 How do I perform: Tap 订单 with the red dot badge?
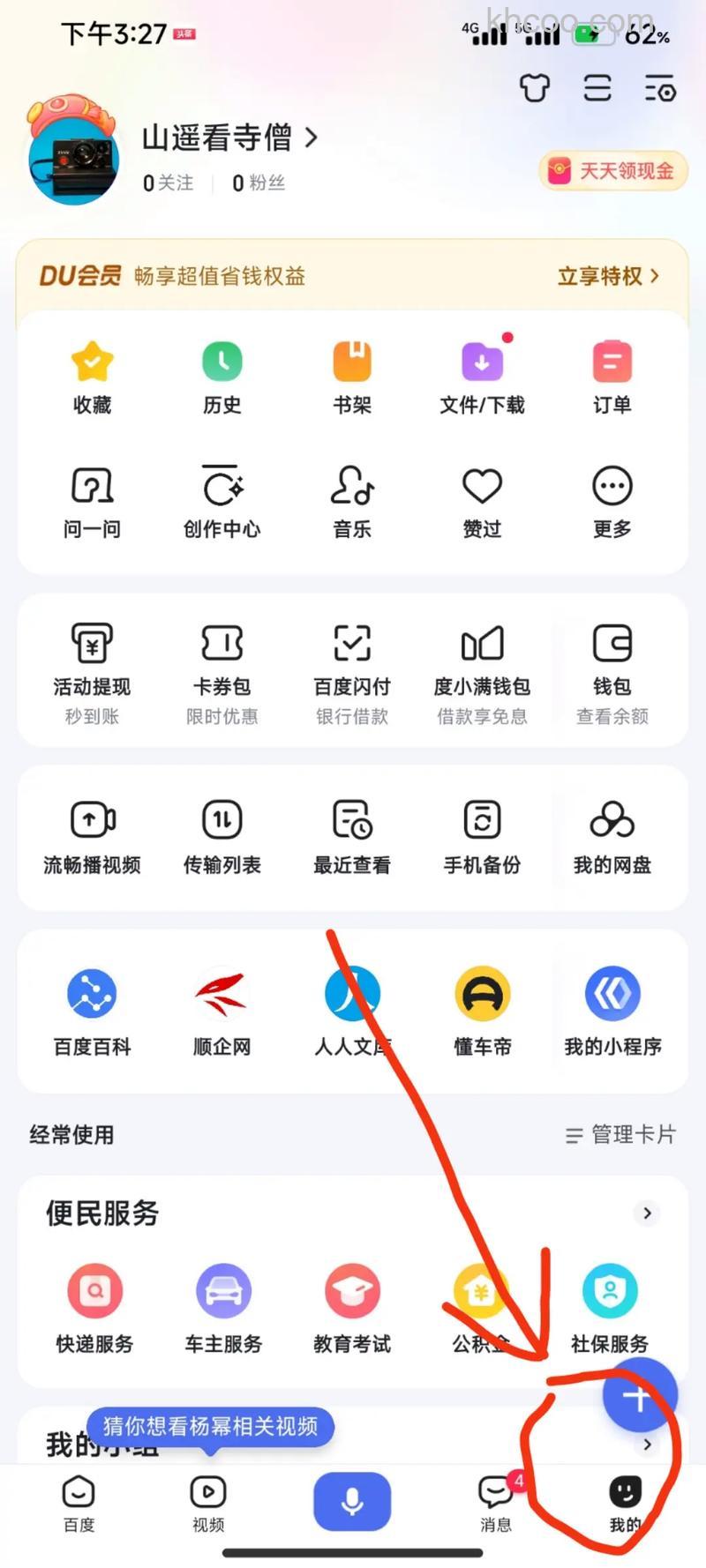click(612, 375)
